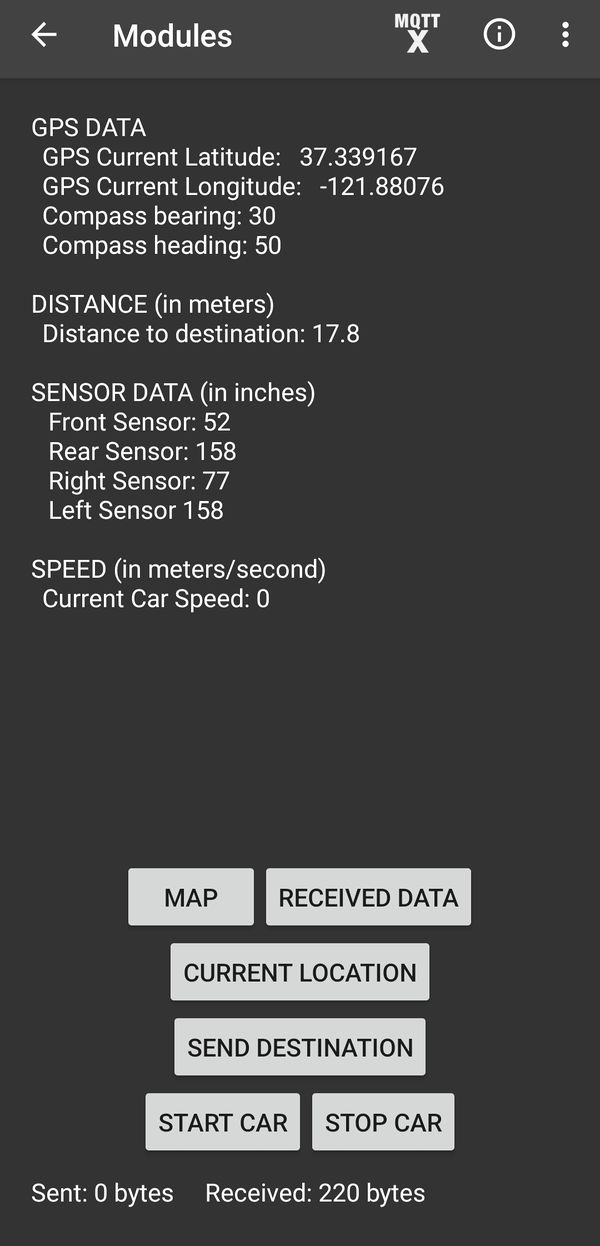View RECEIVED DATA
The image size is (600, 1246).
point(368,897)
